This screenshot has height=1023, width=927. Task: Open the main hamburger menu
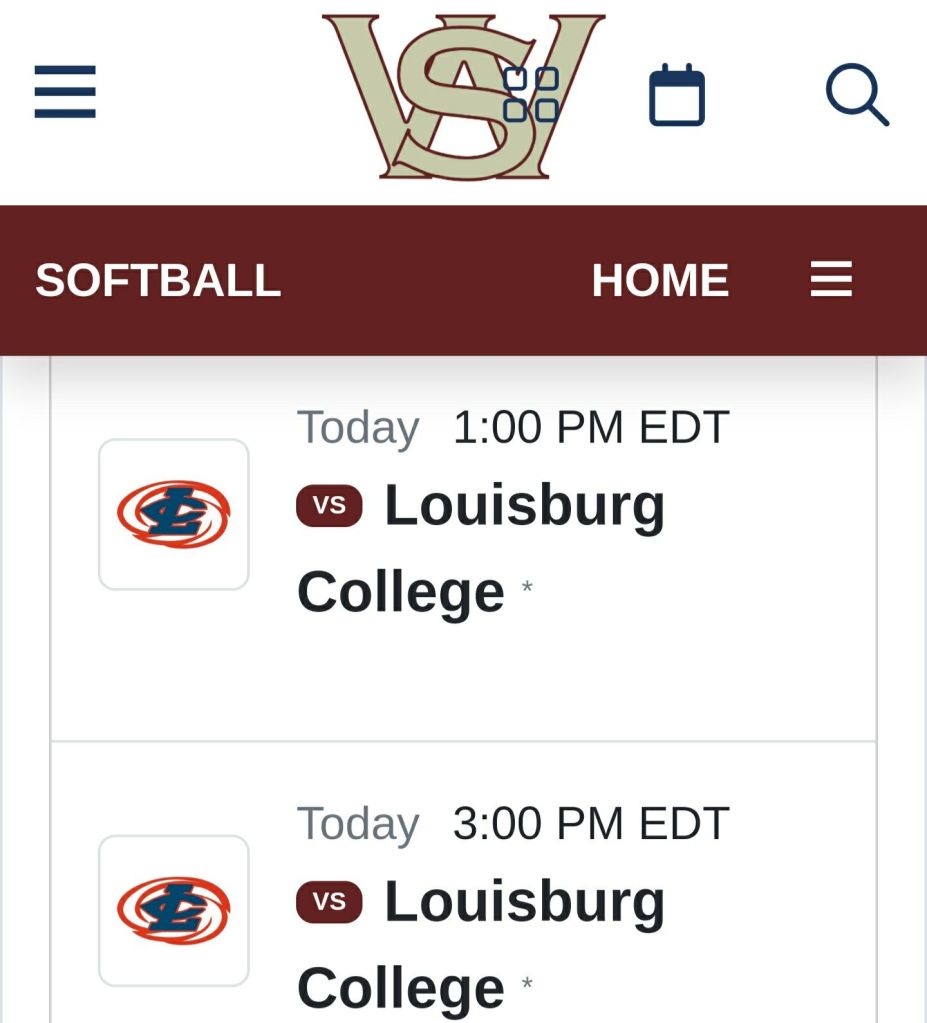tap(65, 92)
